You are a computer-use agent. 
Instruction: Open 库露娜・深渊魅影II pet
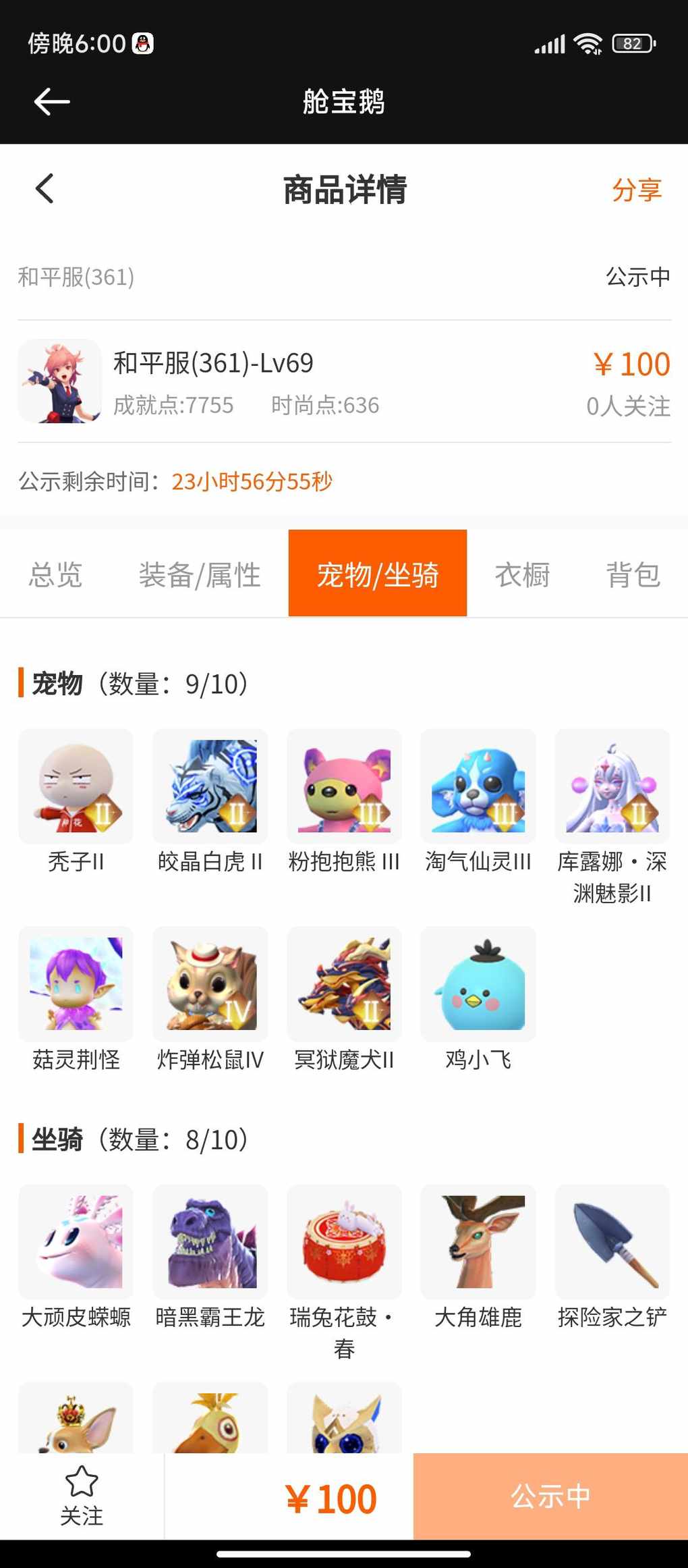612,786
